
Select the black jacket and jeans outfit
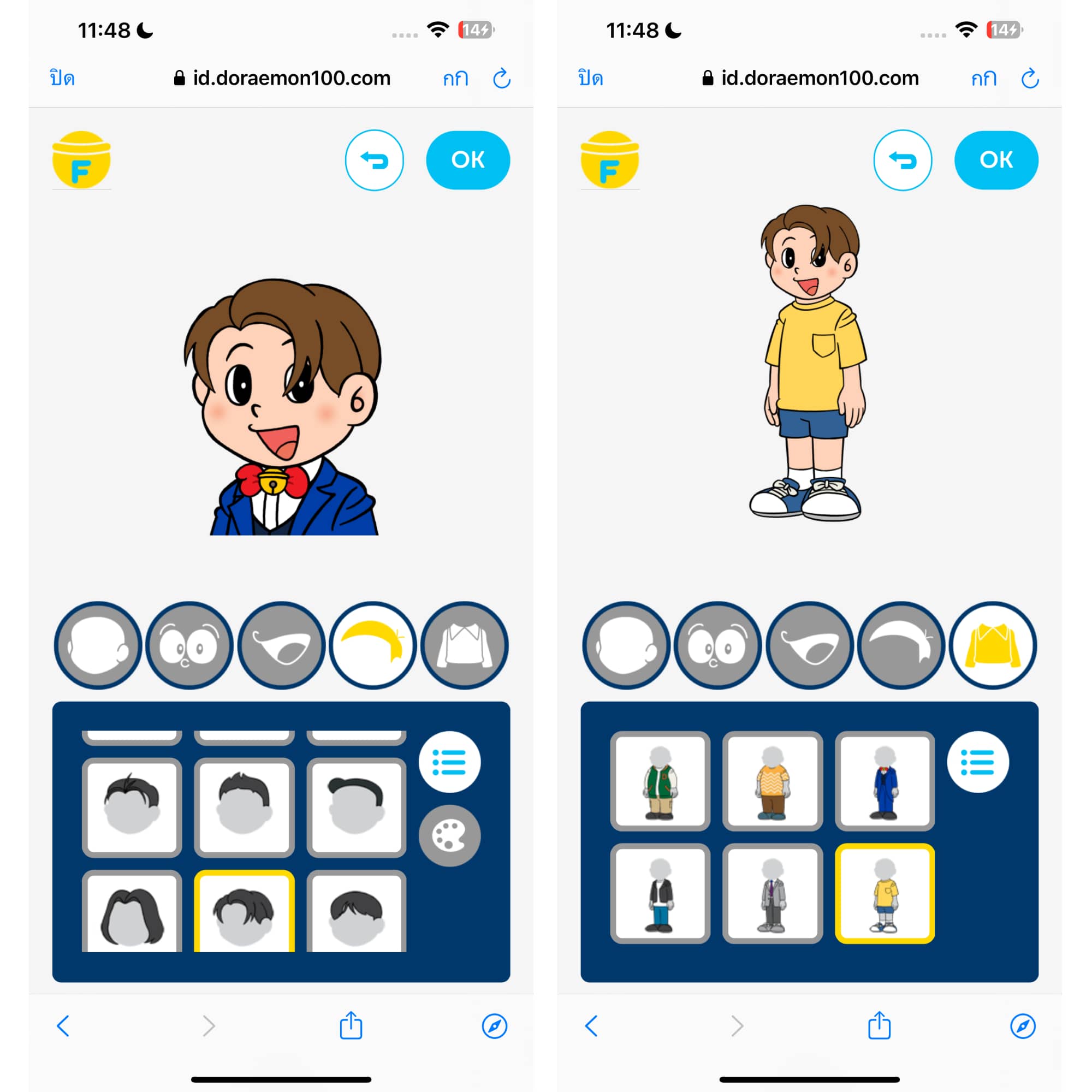coord(660,893)
